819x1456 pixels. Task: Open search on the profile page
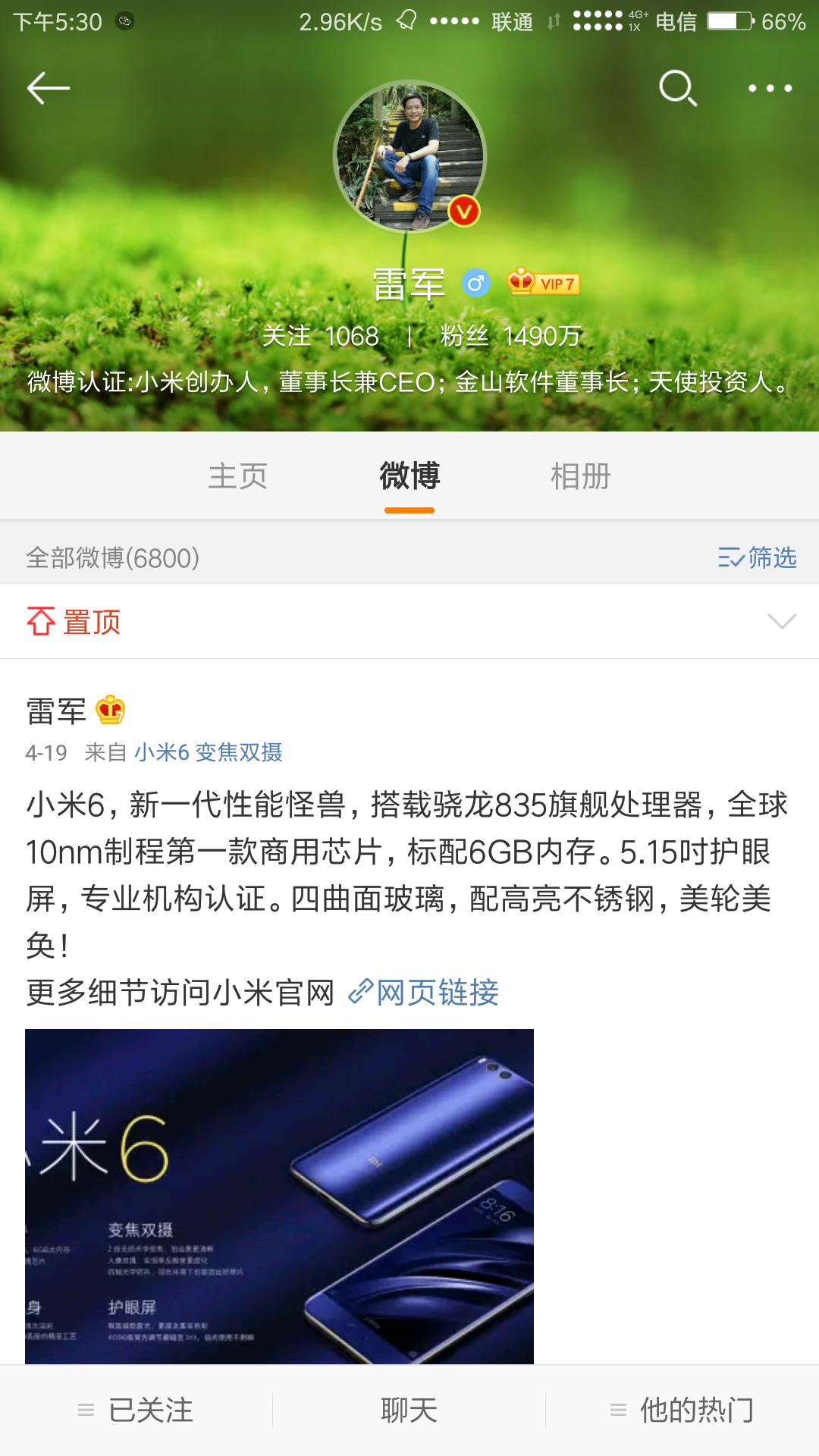pos(677,88)
